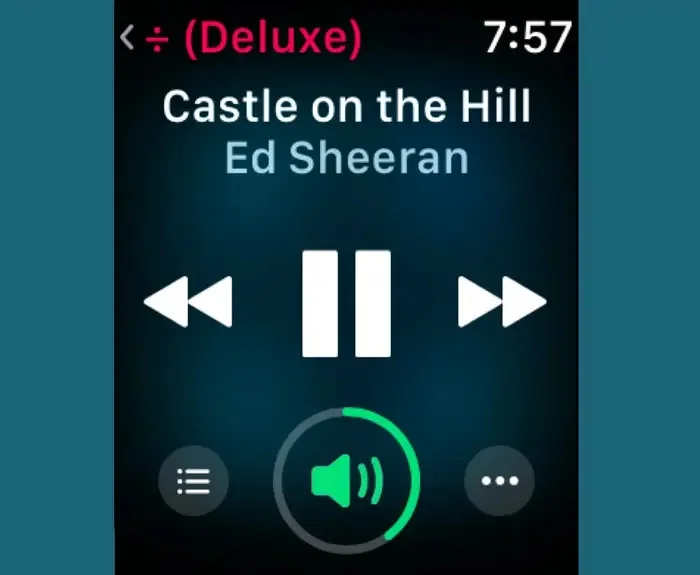Screen dimensions: 700x575
Task: Pause Castle on the Hill
Action: [x=346, y=303]
